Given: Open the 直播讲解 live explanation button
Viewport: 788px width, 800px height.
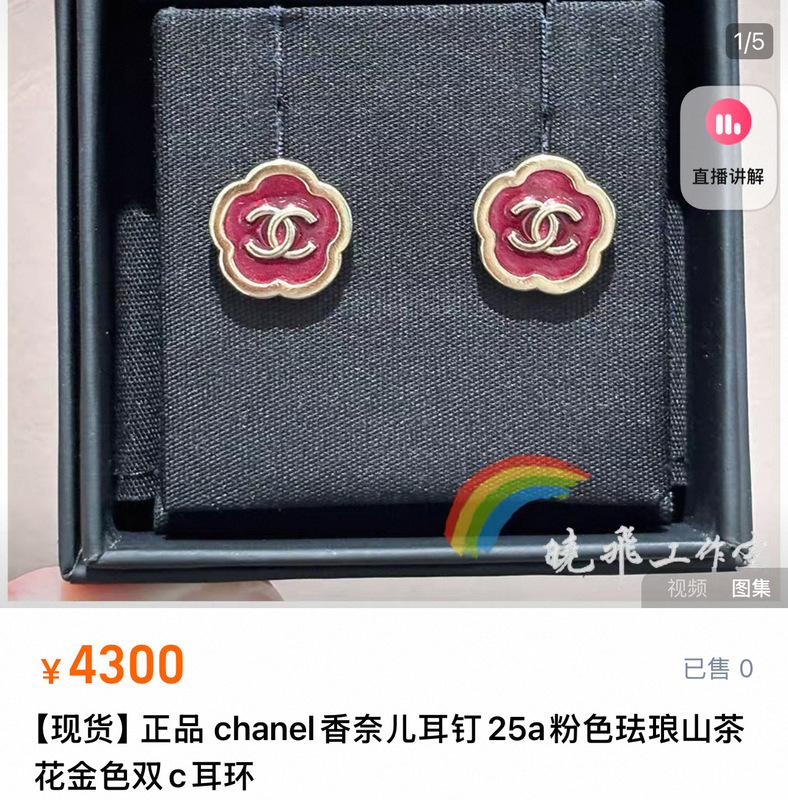Looking at the screenshot, I should click(728, 146).
